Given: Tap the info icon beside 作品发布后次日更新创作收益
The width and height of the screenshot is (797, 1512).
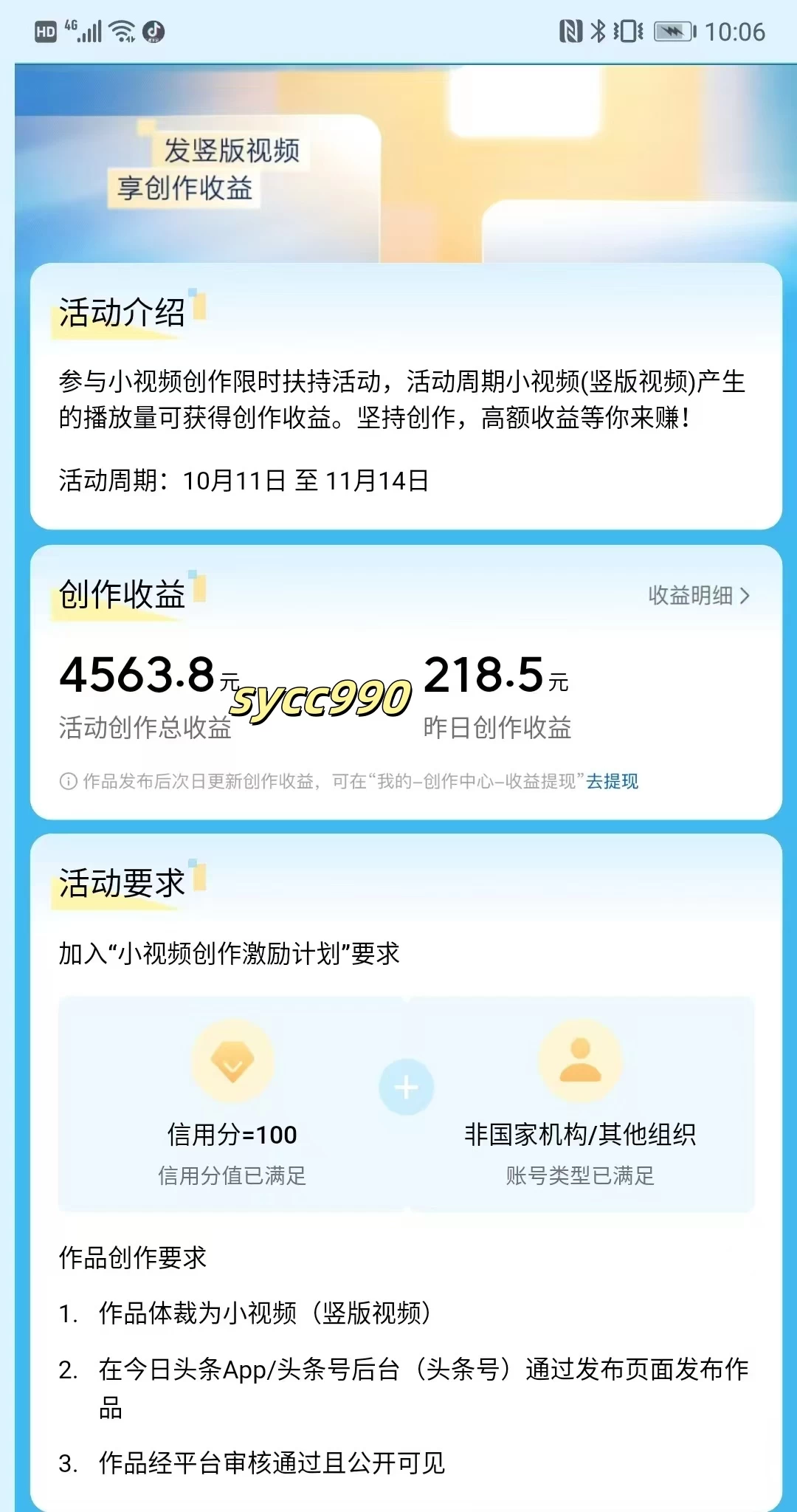Looking at the screenshot, I should (68, 781).
